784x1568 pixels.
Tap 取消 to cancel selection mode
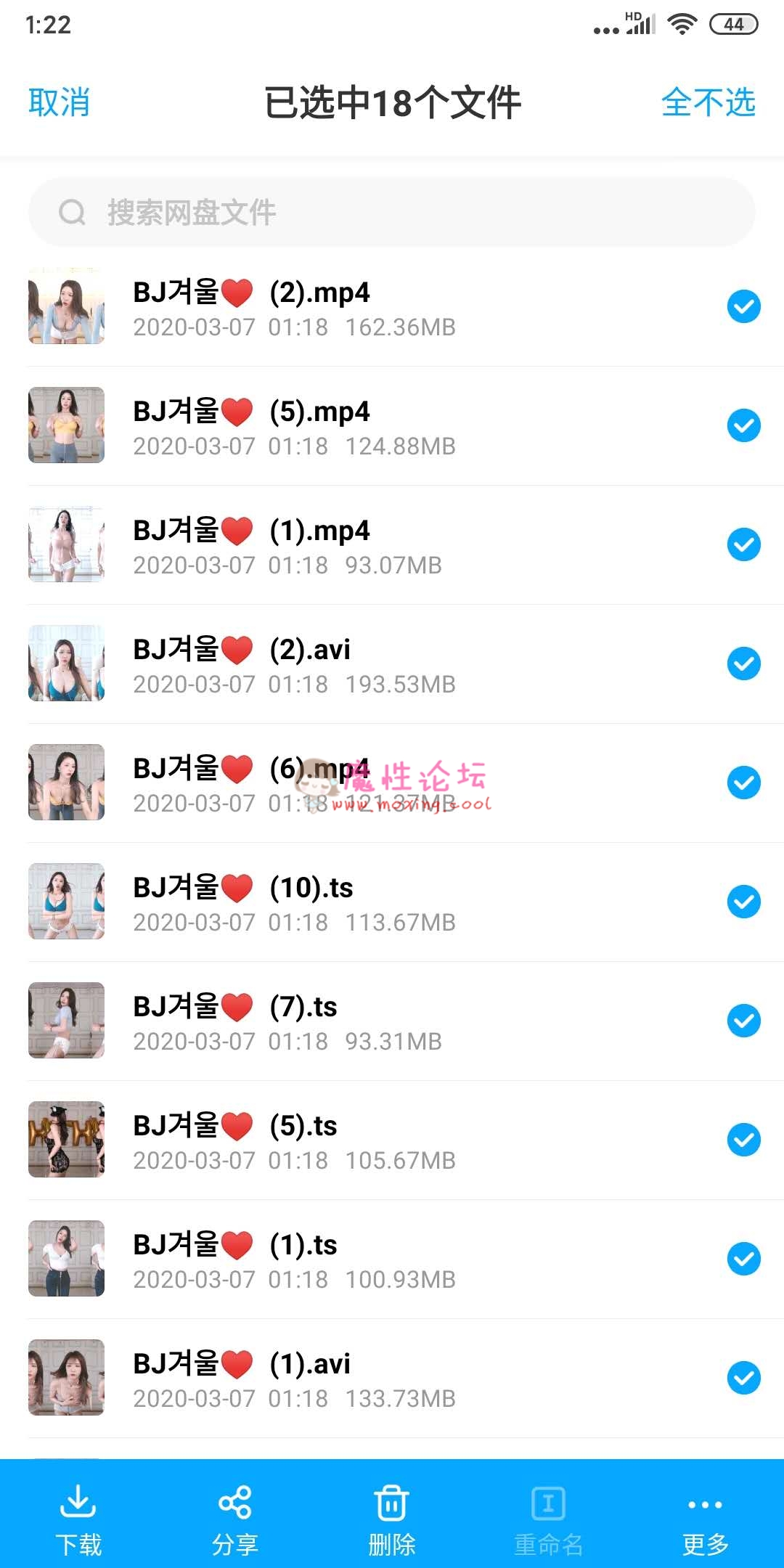point(59,103)
